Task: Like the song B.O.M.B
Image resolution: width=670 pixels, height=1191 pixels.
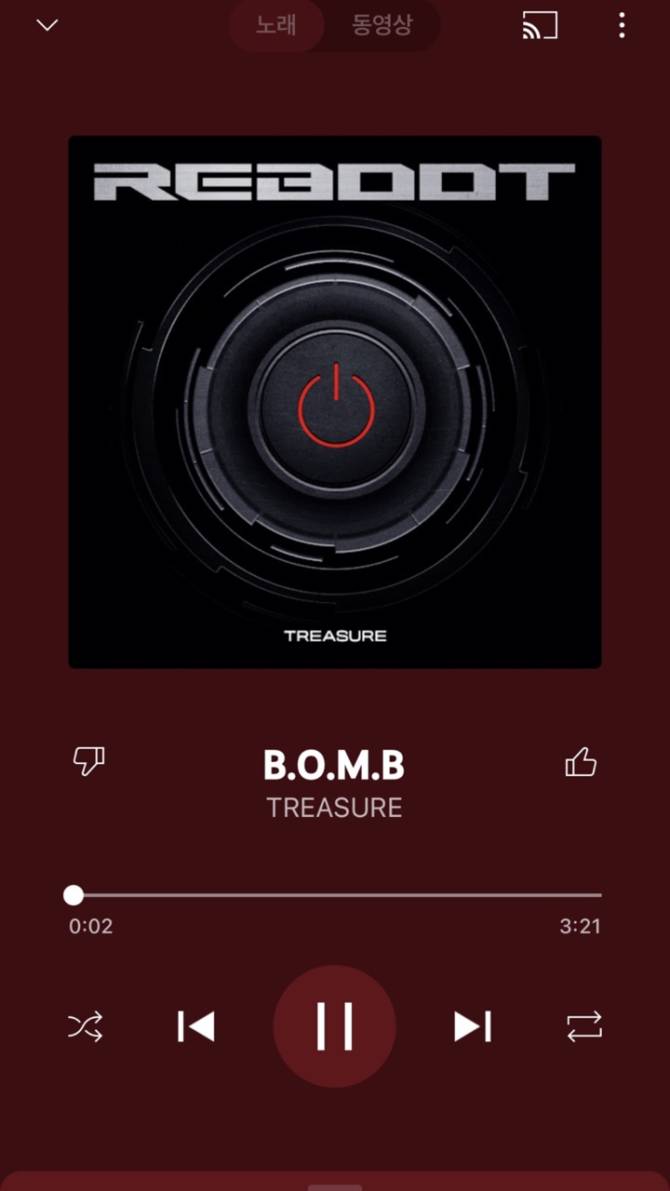Action: tap(581, 764)
